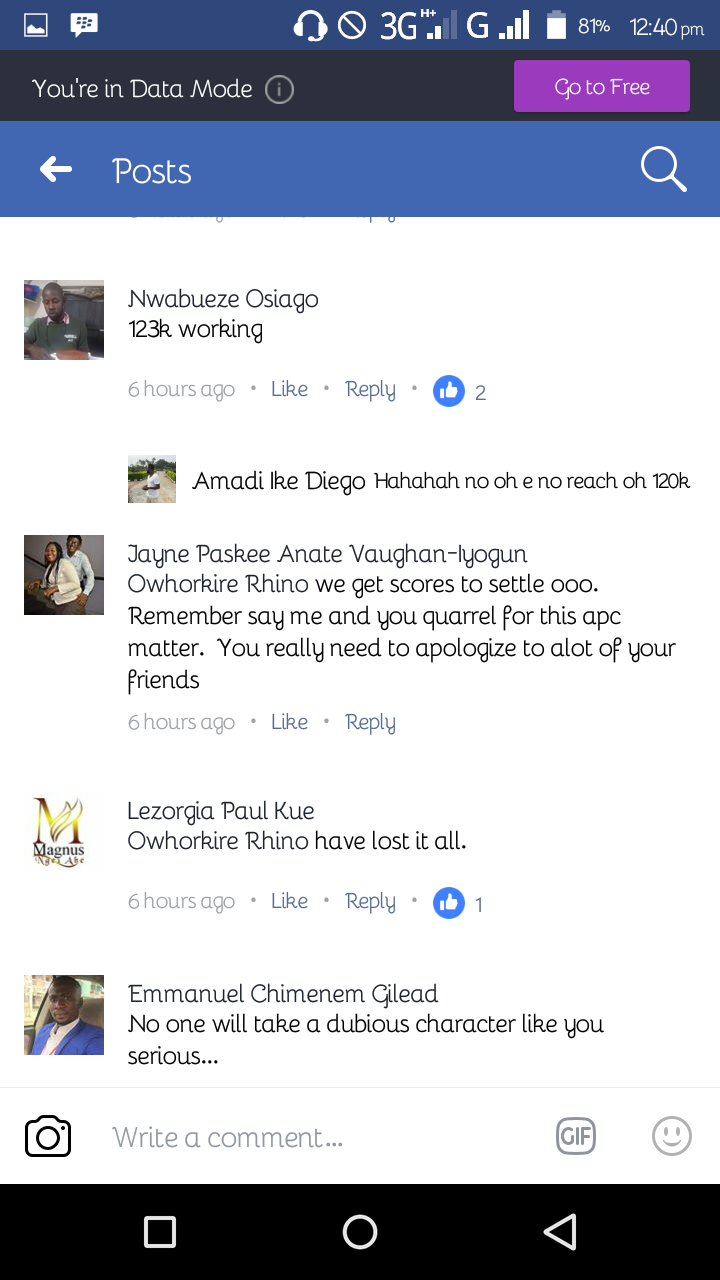View Amadi Ike Diego's reply
Screen dimensions: 720x1280
pos(440,481)
